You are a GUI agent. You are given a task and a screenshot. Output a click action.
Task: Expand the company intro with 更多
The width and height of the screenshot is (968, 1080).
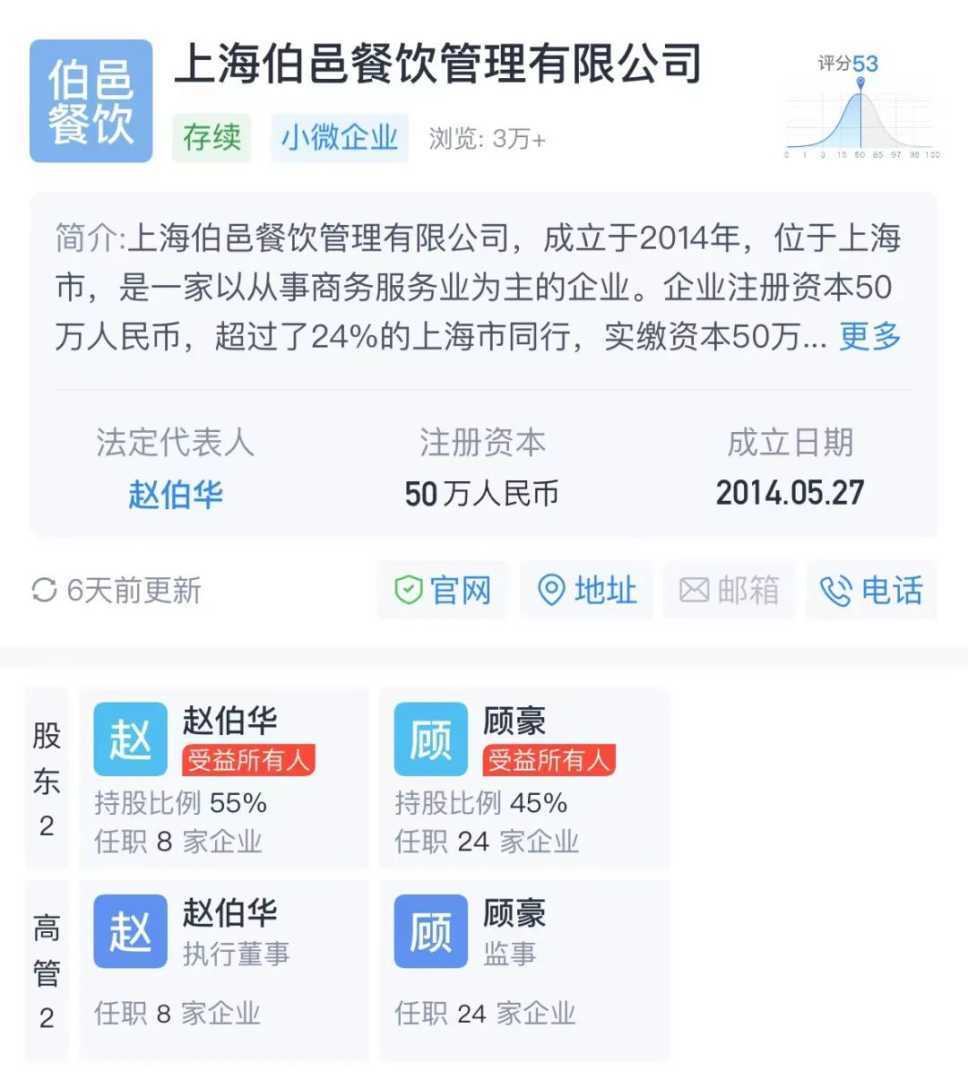870,337
